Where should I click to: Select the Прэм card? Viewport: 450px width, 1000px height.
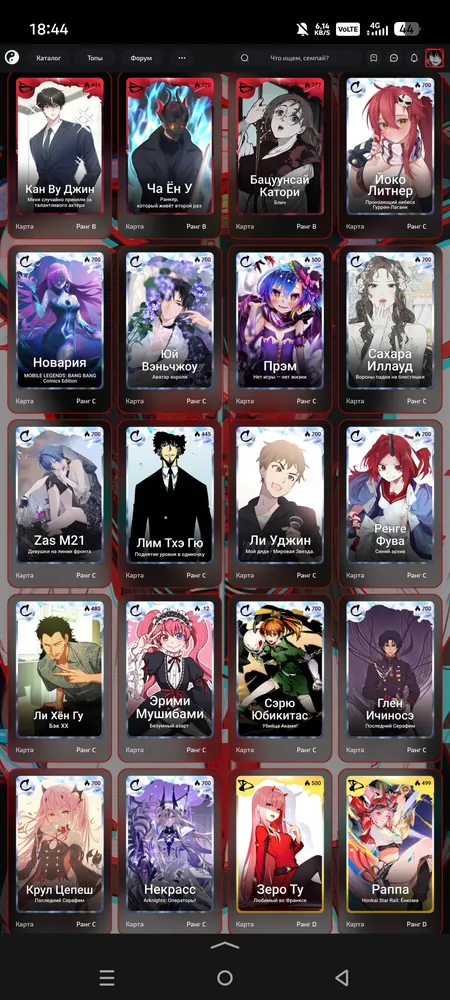[280, 329]
